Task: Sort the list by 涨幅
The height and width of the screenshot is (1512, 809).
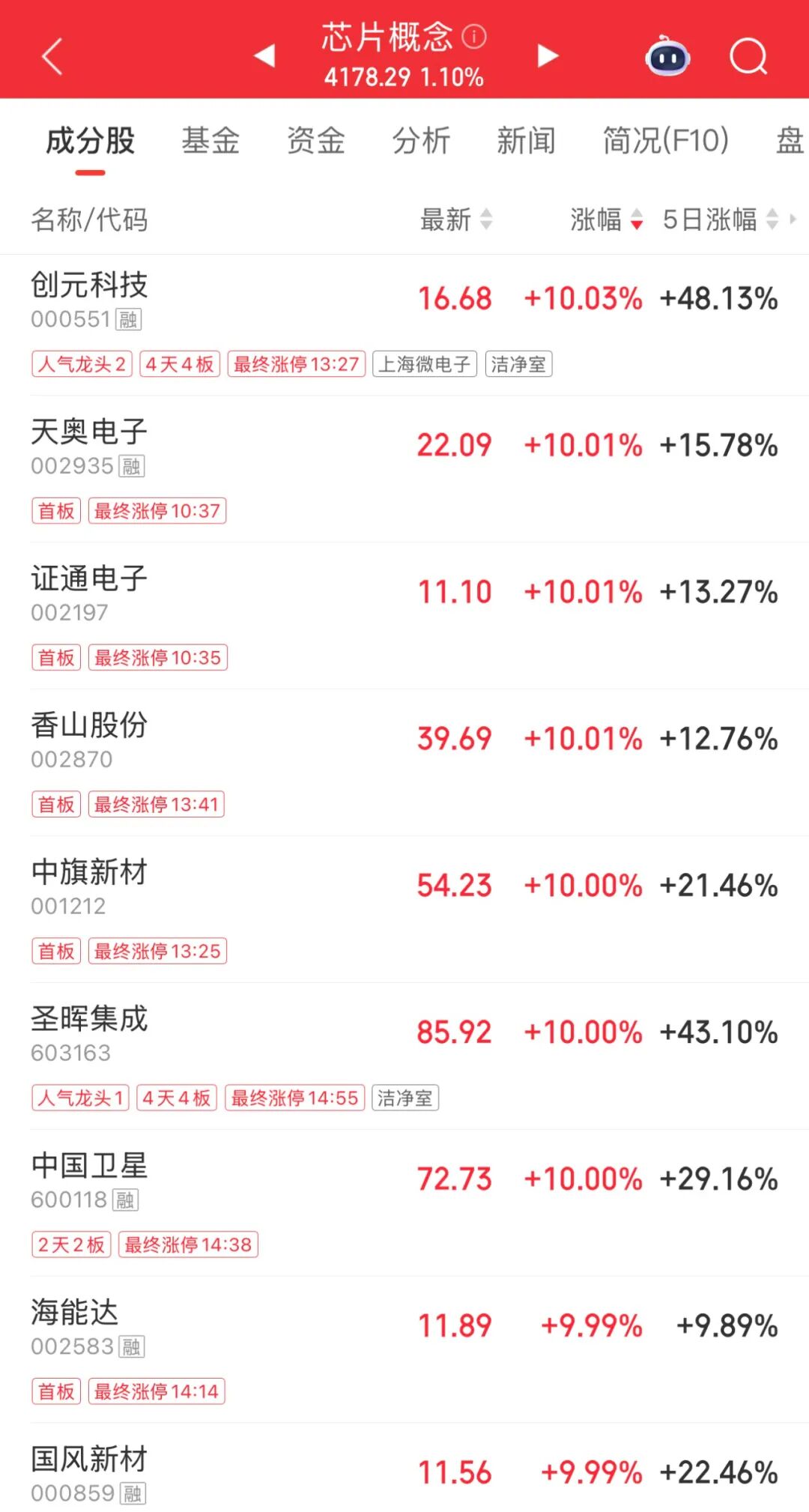Action: tap(607, 220)
